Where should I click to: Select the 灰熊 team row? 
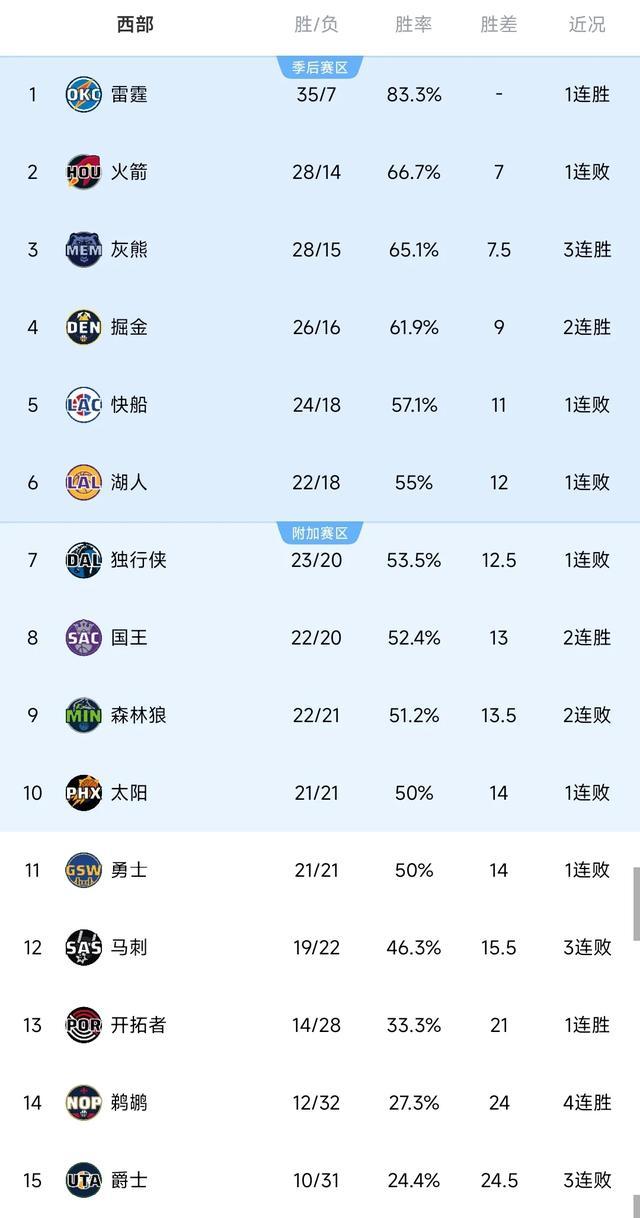tap(320, 250)
